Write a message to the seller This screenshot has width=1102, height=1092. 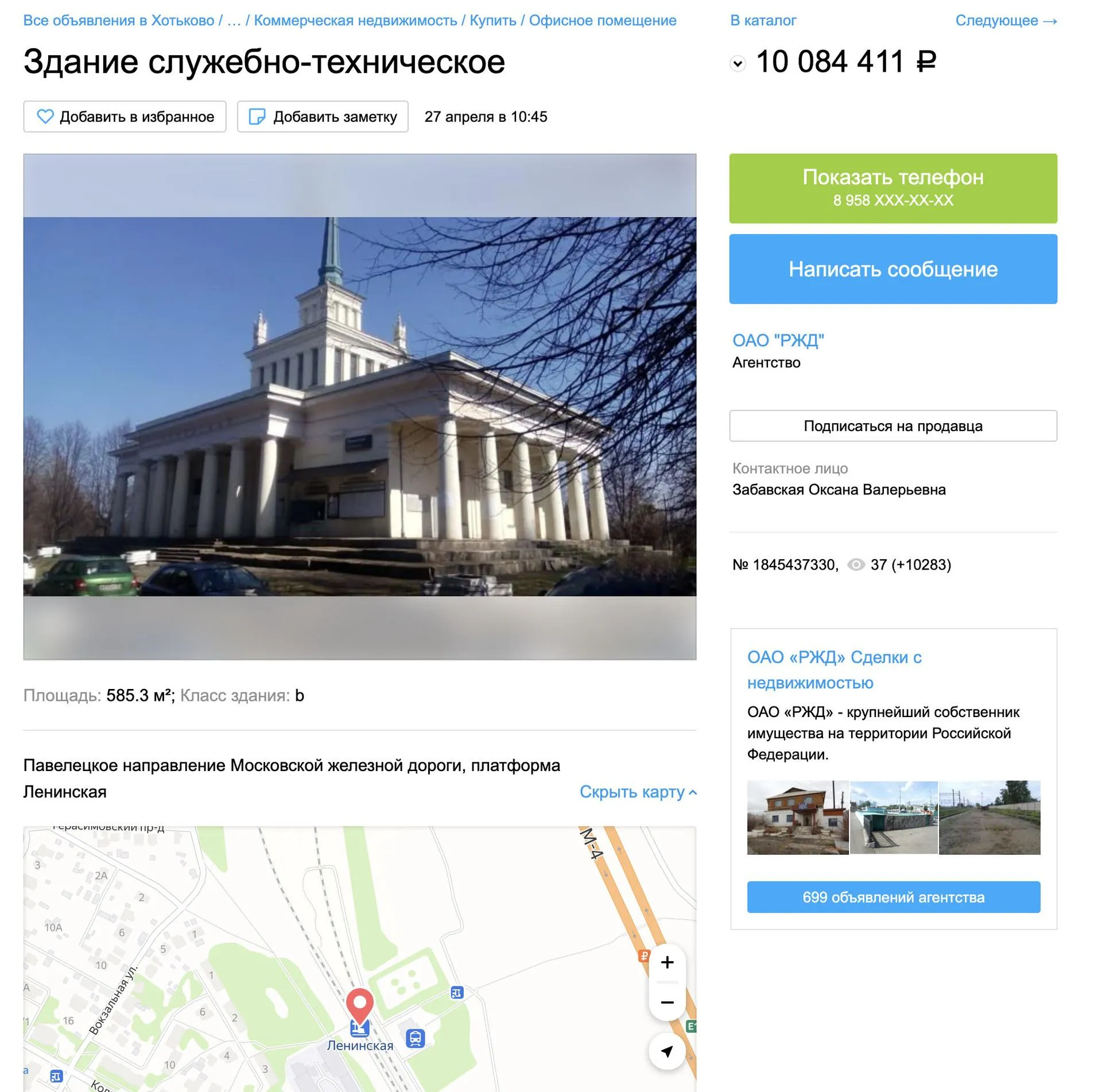tap(893, 269)
